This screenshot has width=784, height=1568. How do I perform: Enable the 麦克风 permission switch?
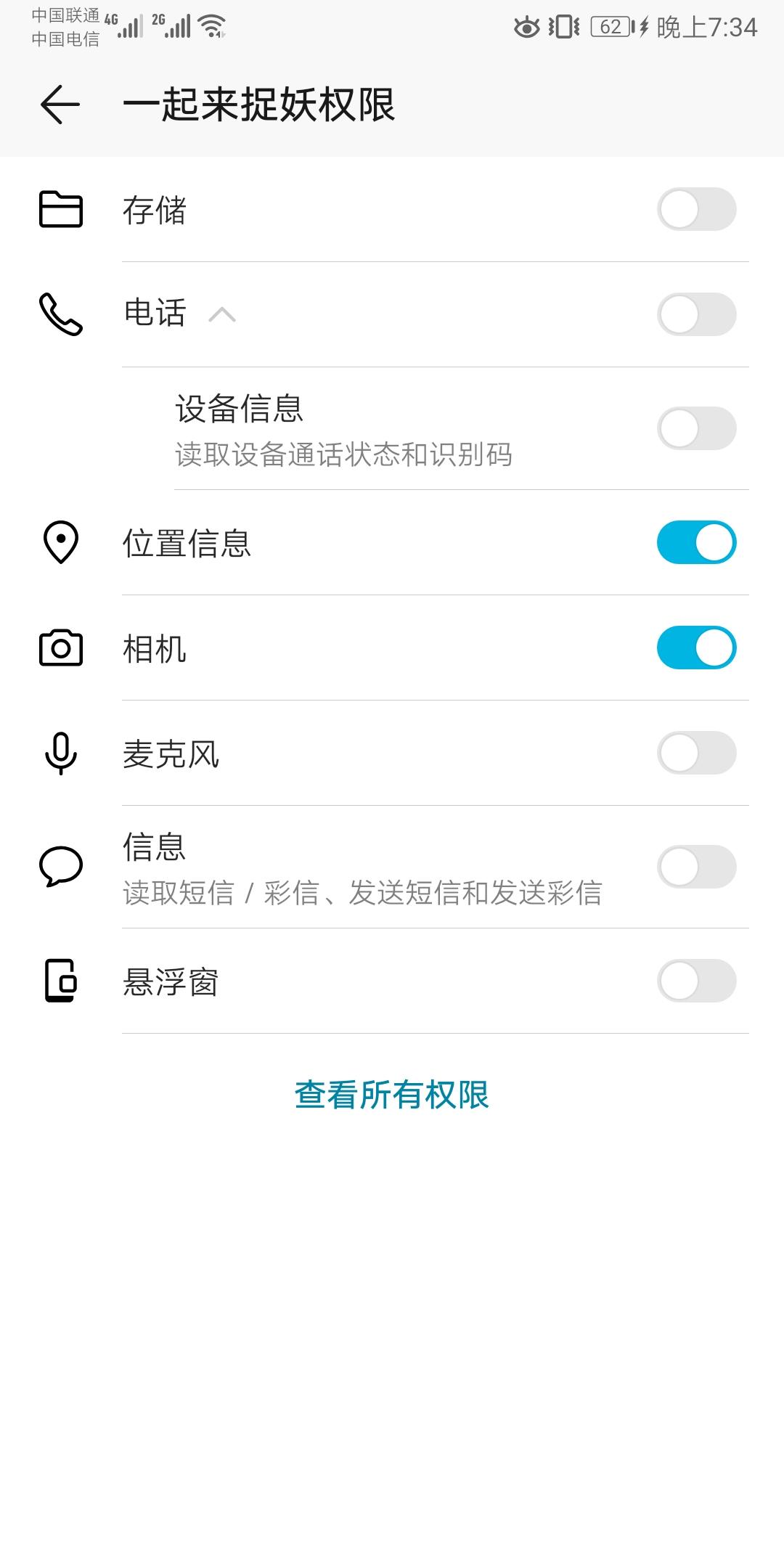coord(696,753)
